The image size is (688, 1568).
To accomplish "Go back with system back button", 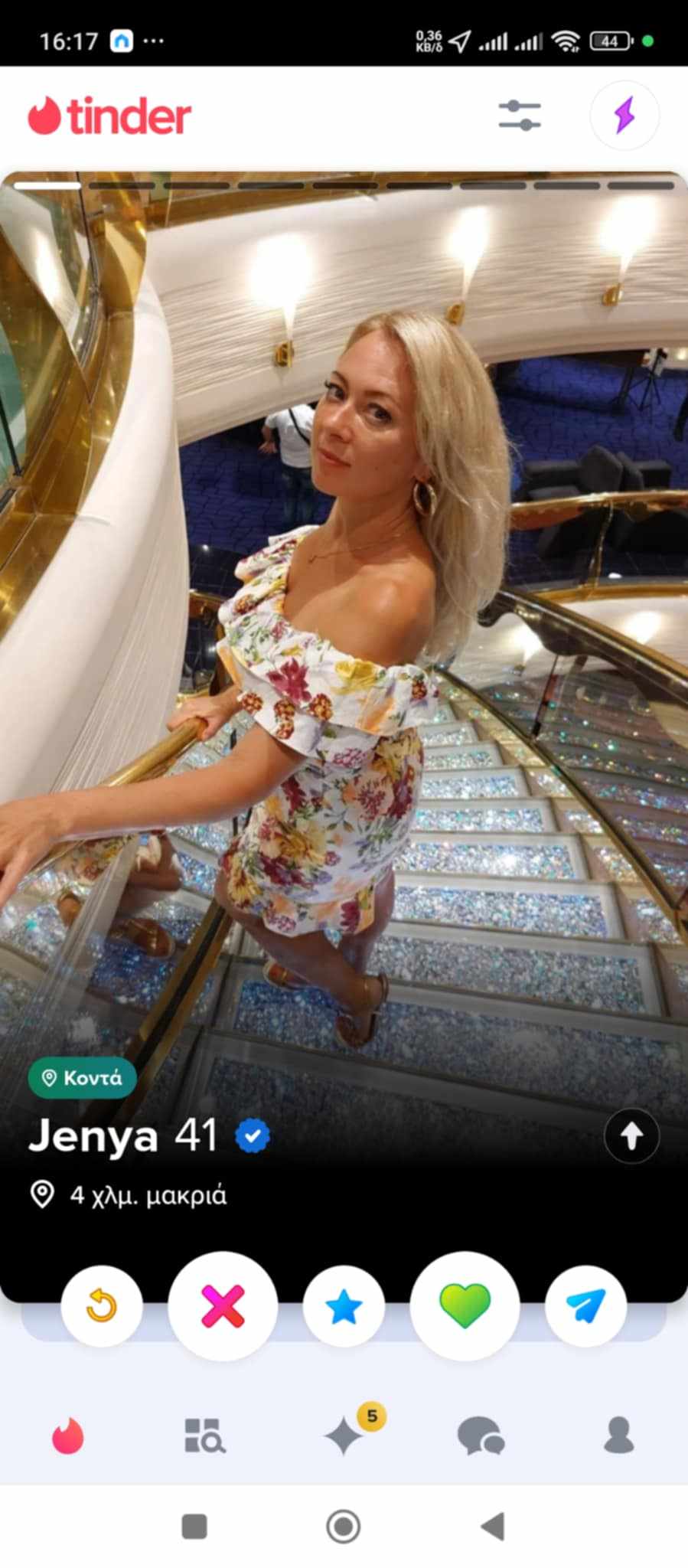I will tap(494, 1526).
